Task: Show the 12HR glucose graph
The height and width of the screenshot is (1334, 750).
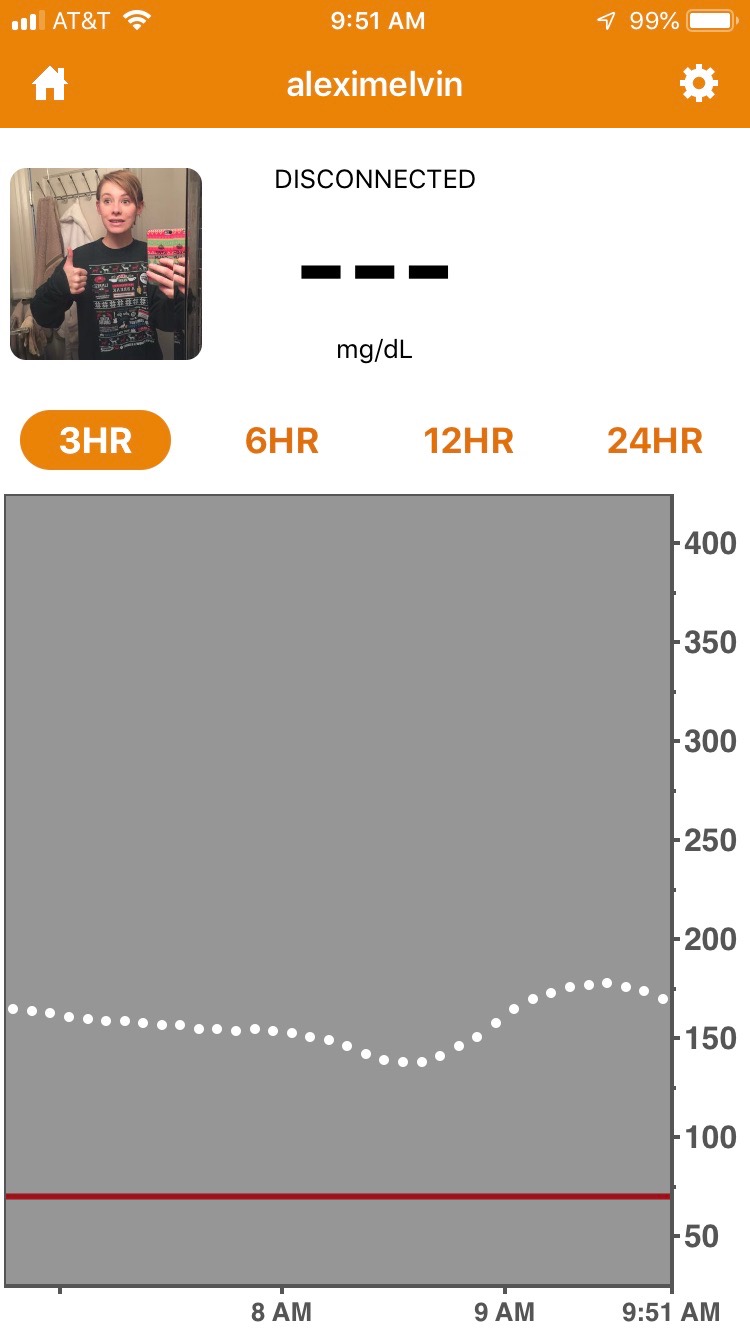Action: coord(468,440)
